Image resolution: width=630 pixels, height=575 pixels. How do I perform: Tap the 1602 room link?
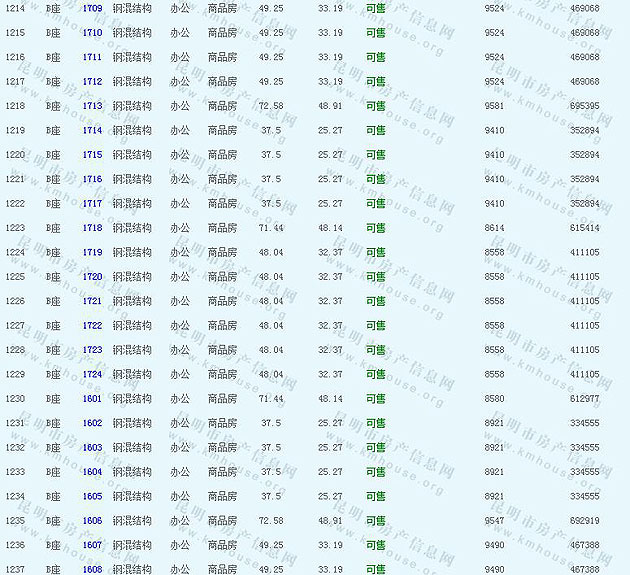(92, 423)
